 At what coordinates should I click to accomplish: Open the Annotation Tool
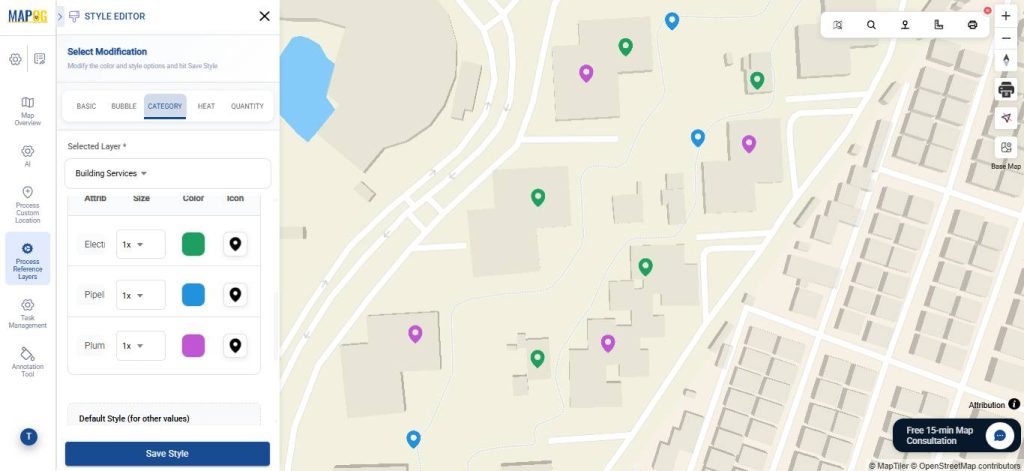[x=27, y=361]
